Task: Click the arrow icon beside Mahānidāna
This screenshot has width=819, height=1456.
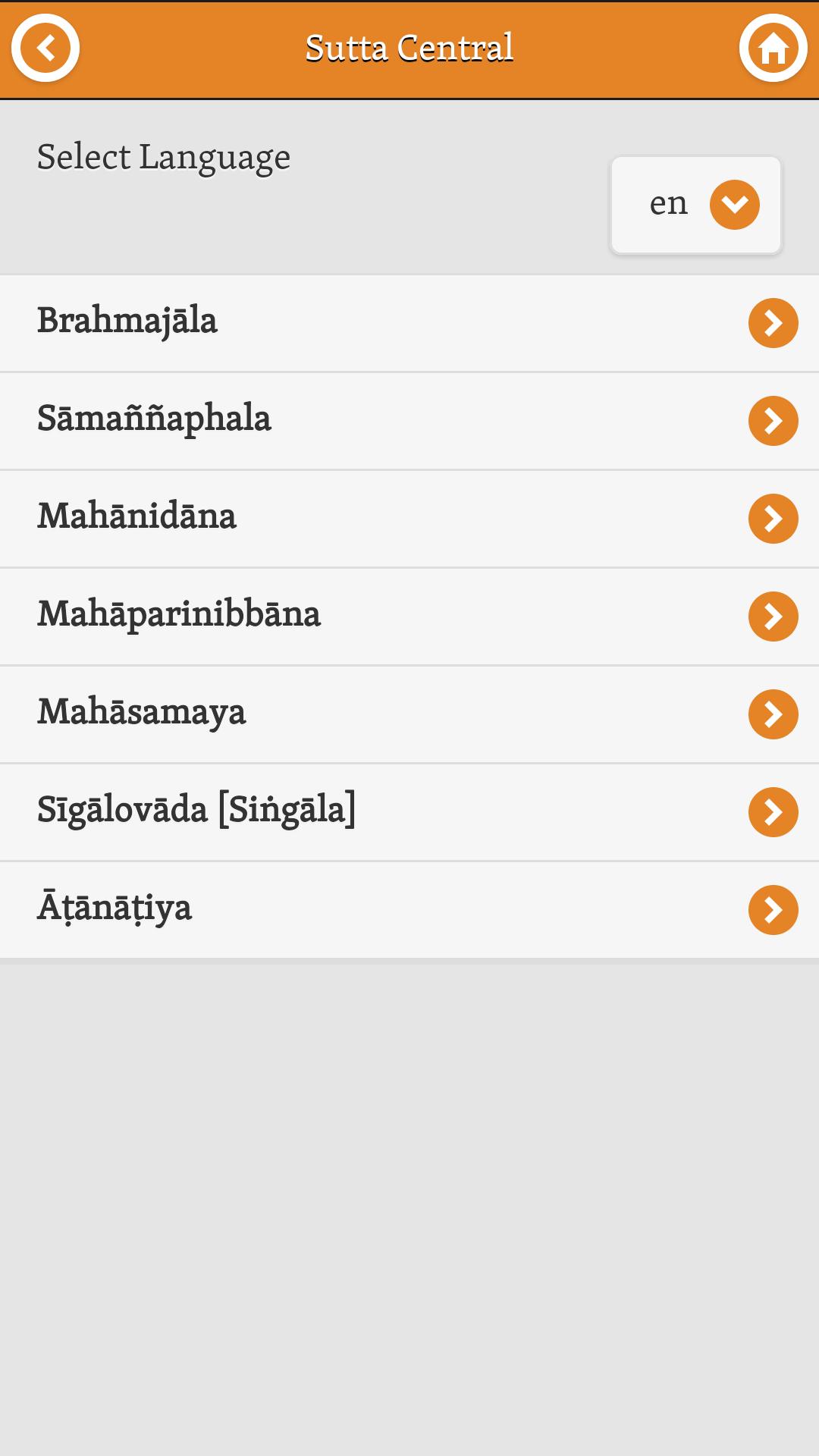Action: (773, 519)
